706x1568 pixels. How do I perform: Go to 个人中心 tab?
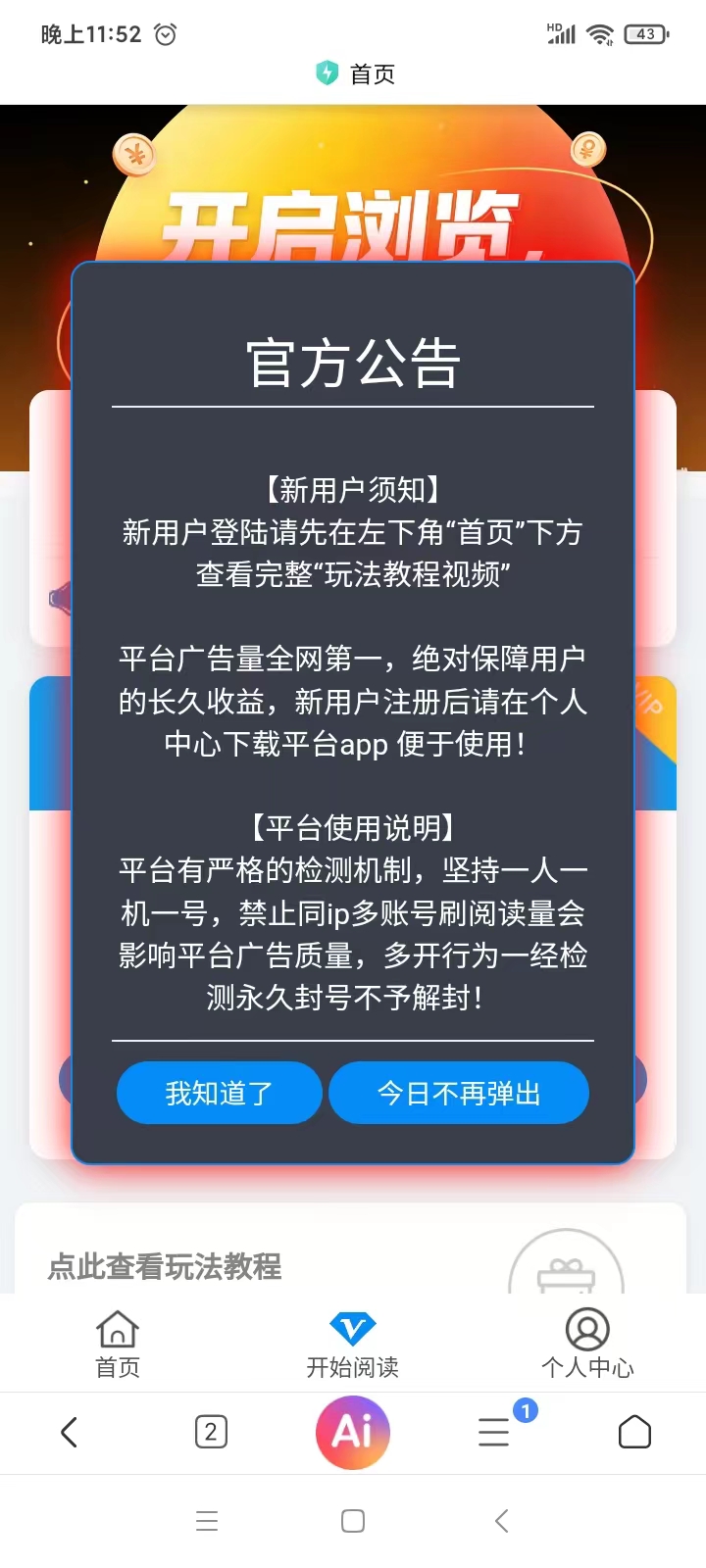click(x=587, y=1344)
